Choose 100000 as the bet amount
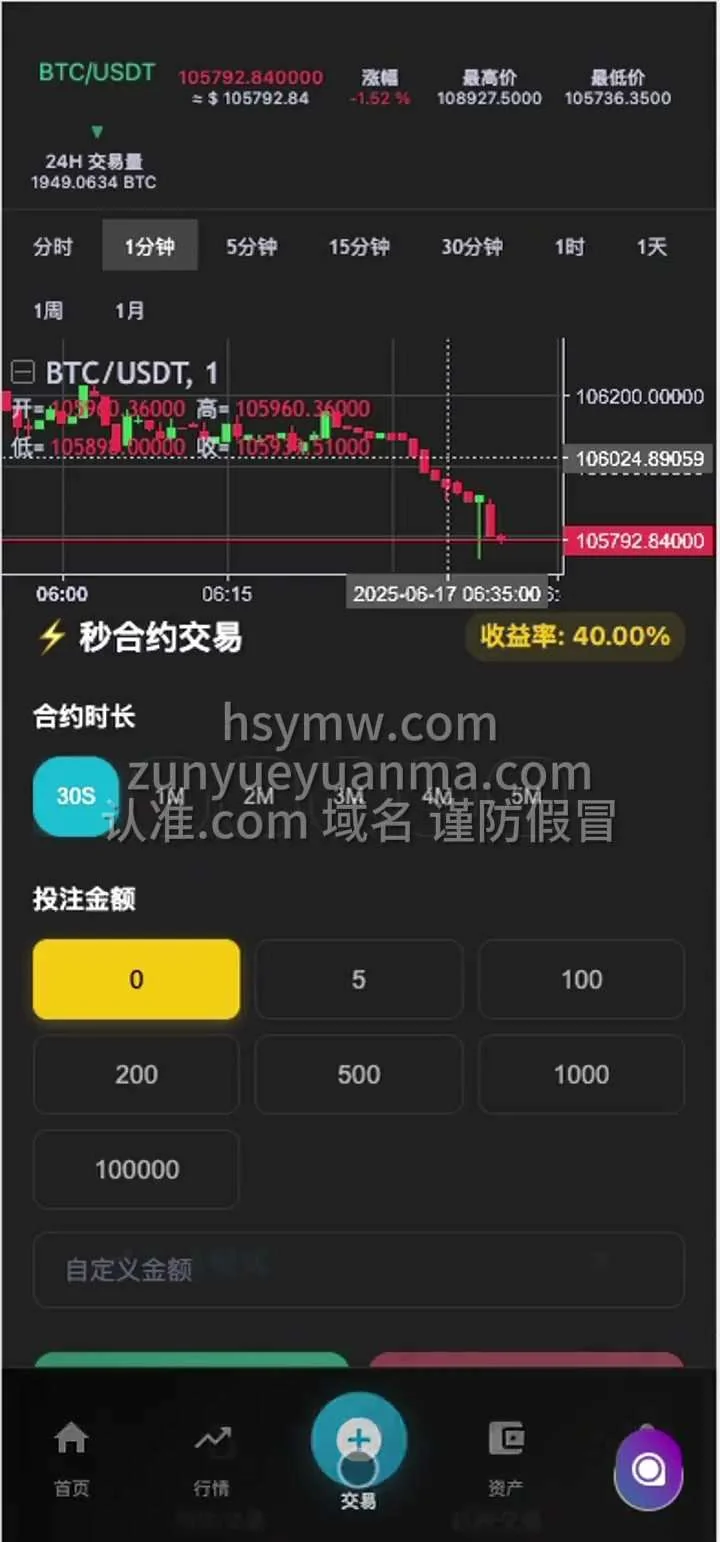 pos(136,1169)
